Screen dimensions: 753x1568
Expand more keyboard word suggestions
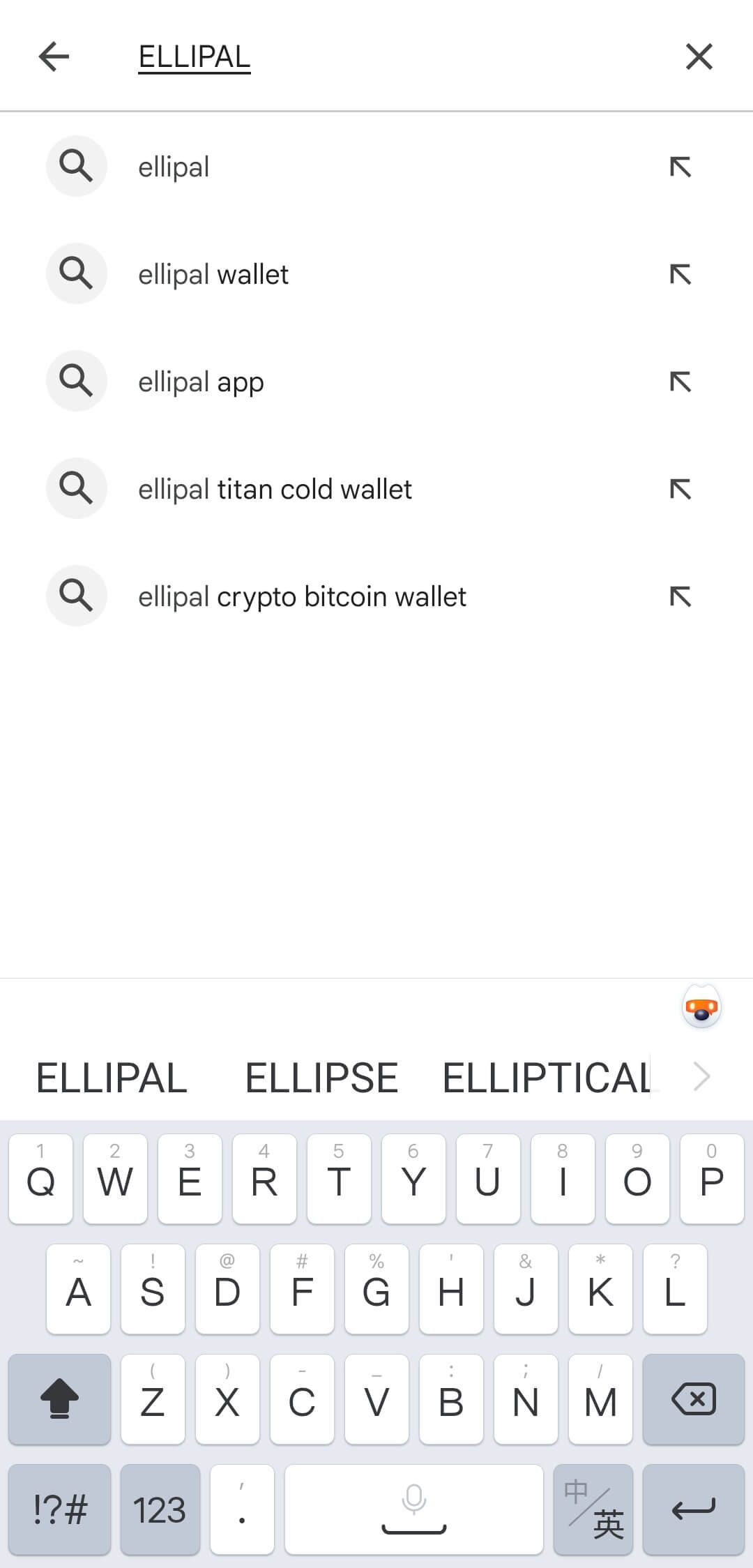701,1078
